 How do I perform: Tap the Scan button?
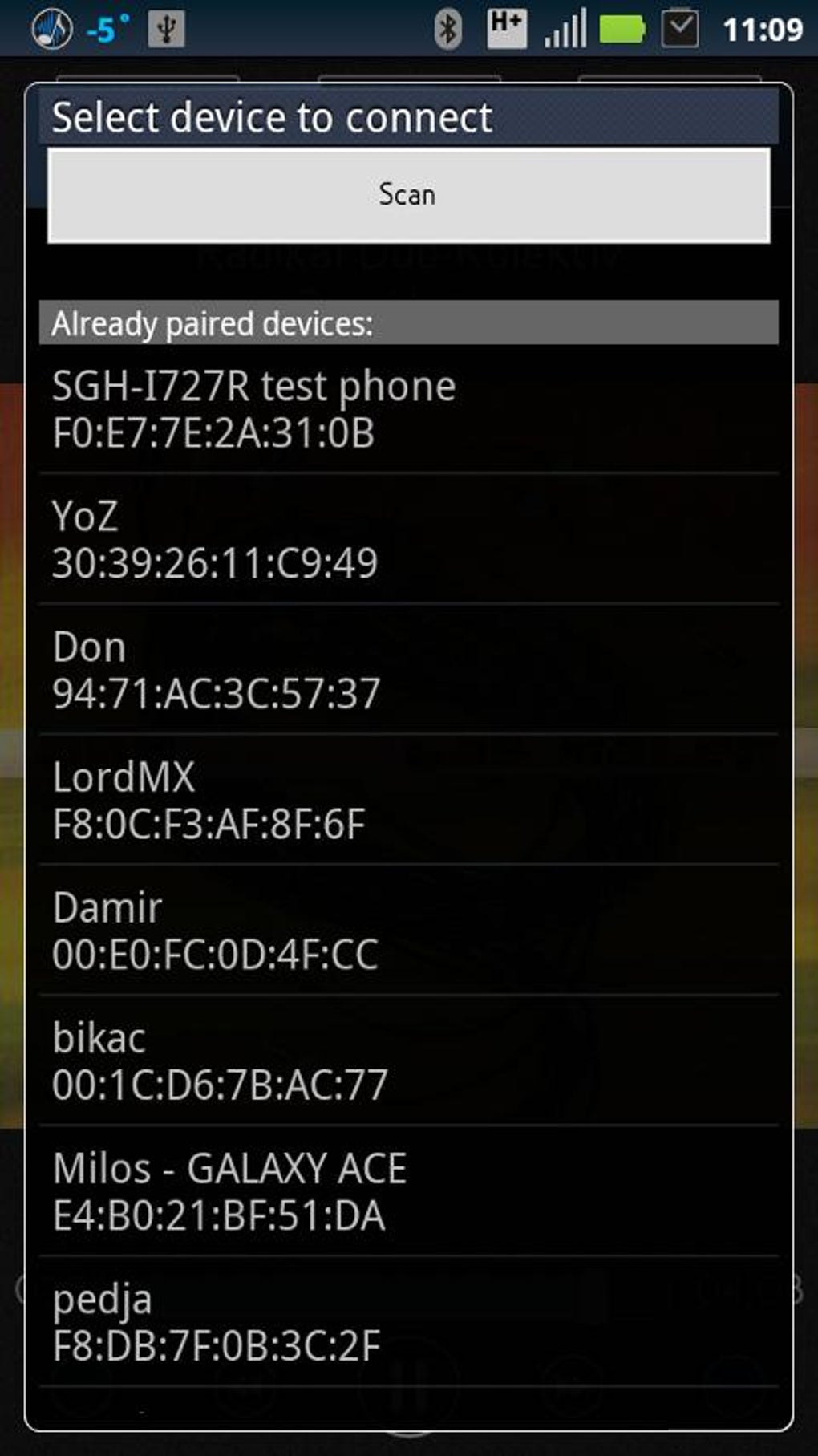pyautogui.click(x=408, y=195)
